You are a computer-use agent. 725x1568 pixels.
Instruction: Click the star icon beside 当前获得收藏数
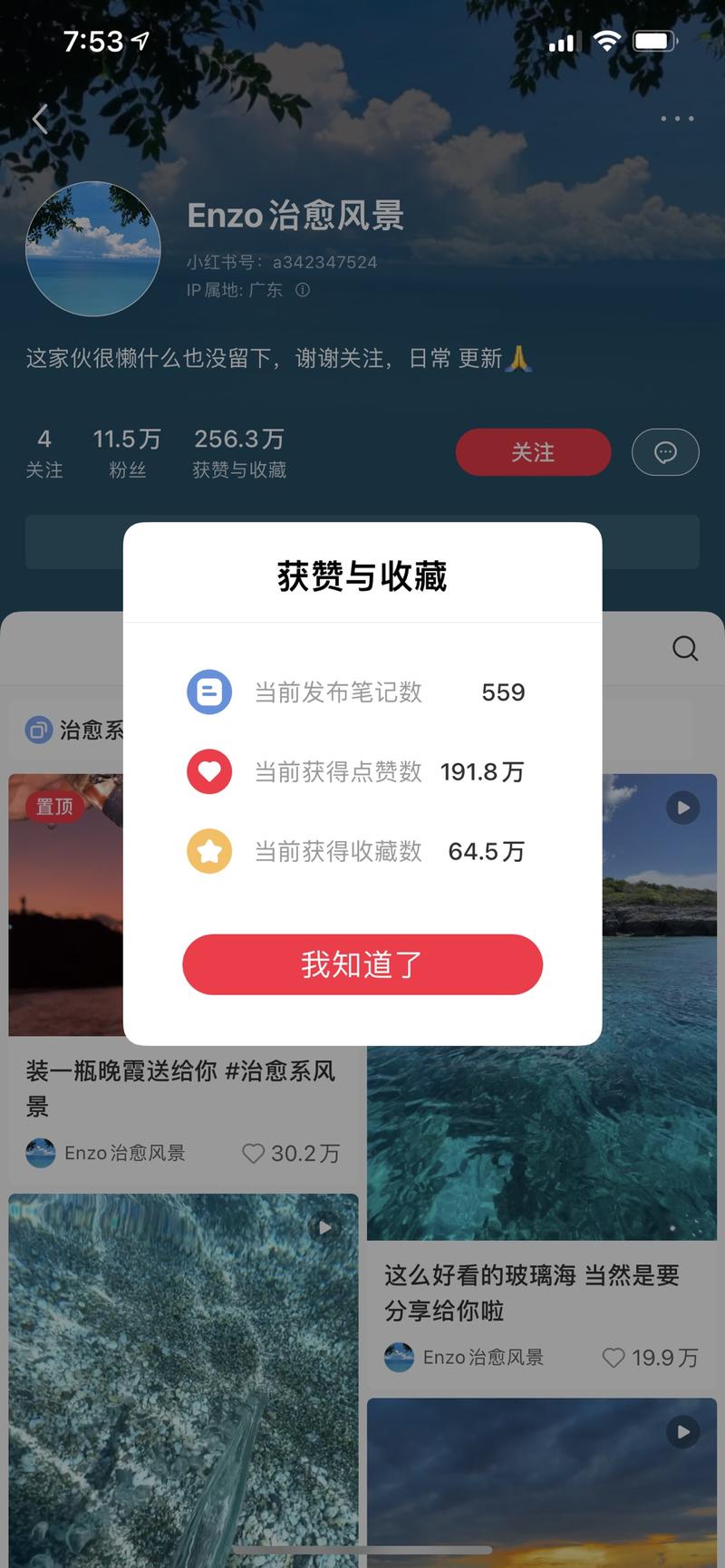[209, 851]
